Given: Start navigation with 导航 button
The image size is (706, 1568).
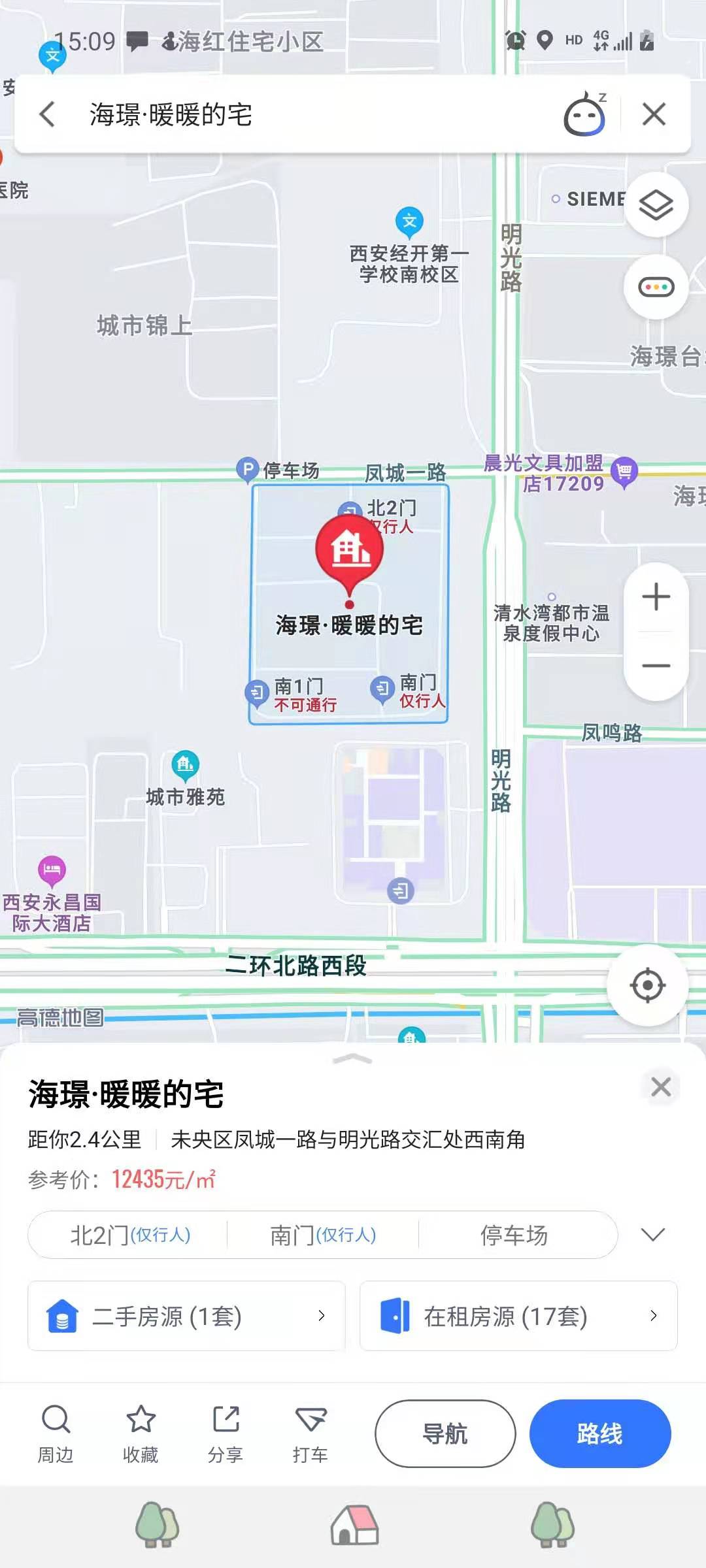Looking at the screenshot, I should (445, 1433).
